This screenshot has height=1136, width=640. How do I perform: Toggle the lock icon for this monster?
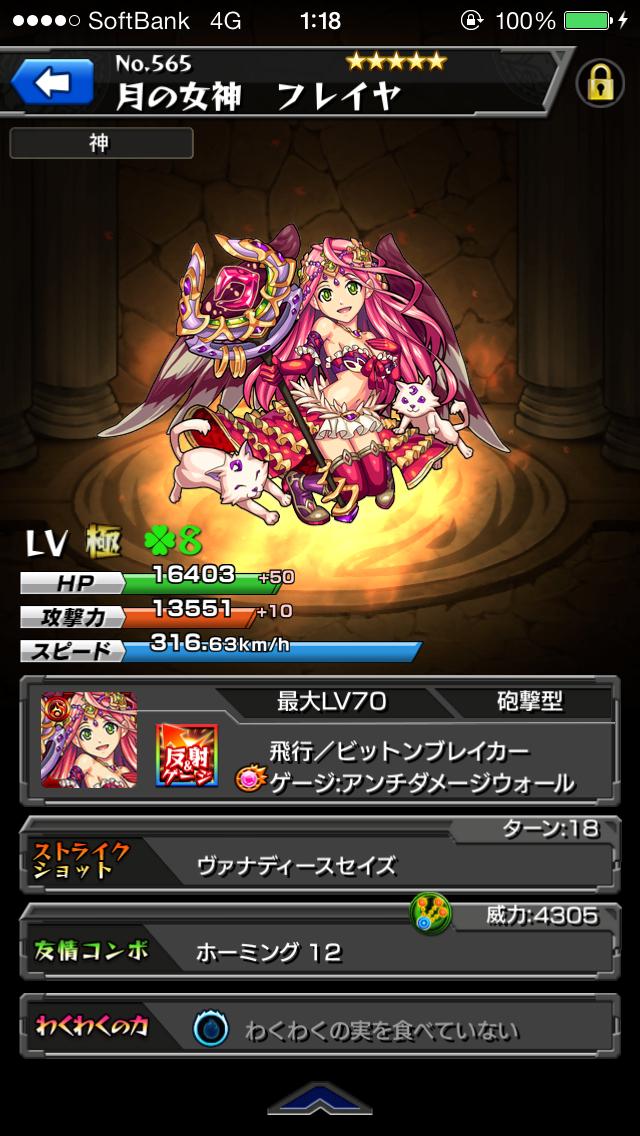pyautogui.click(x=600, y=85)
